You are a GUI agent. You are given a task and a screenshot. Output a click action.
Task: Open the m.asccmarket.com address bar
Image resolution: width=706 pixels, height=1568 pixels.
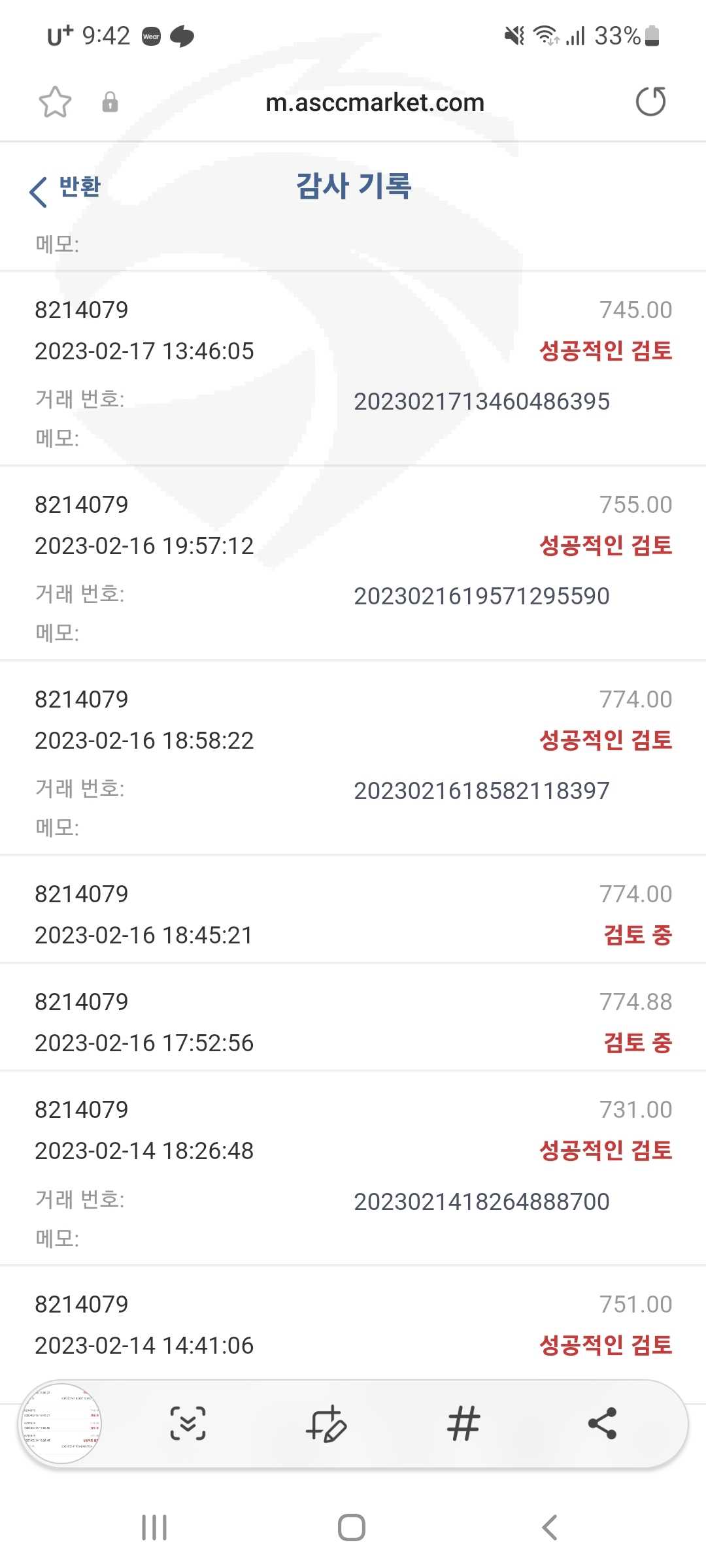375,103
